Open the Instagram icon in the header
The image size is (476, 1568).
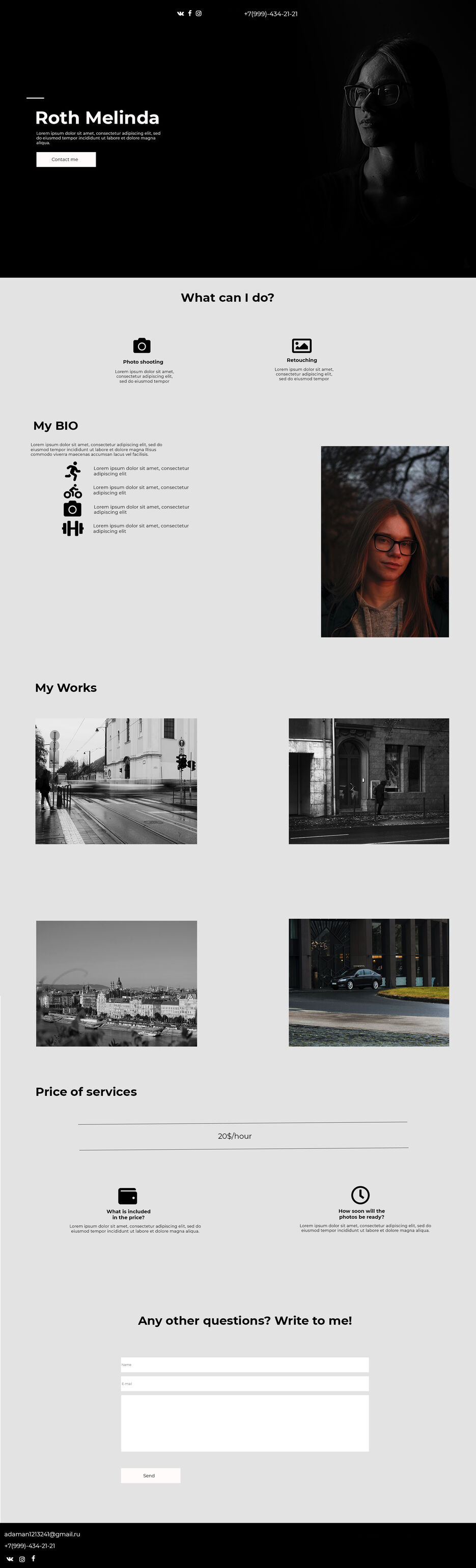pyautogui.click(x=199, y=13)
